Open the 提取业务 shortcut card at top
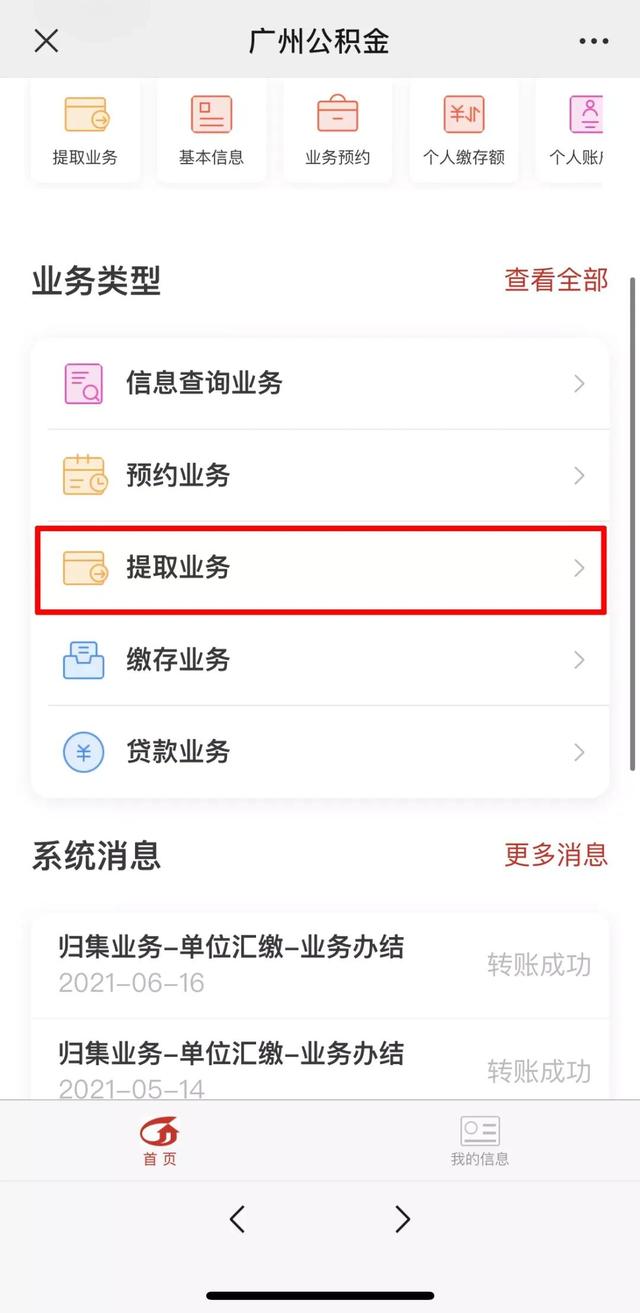This screenshot has height=1313, width=640. point(85,130)
